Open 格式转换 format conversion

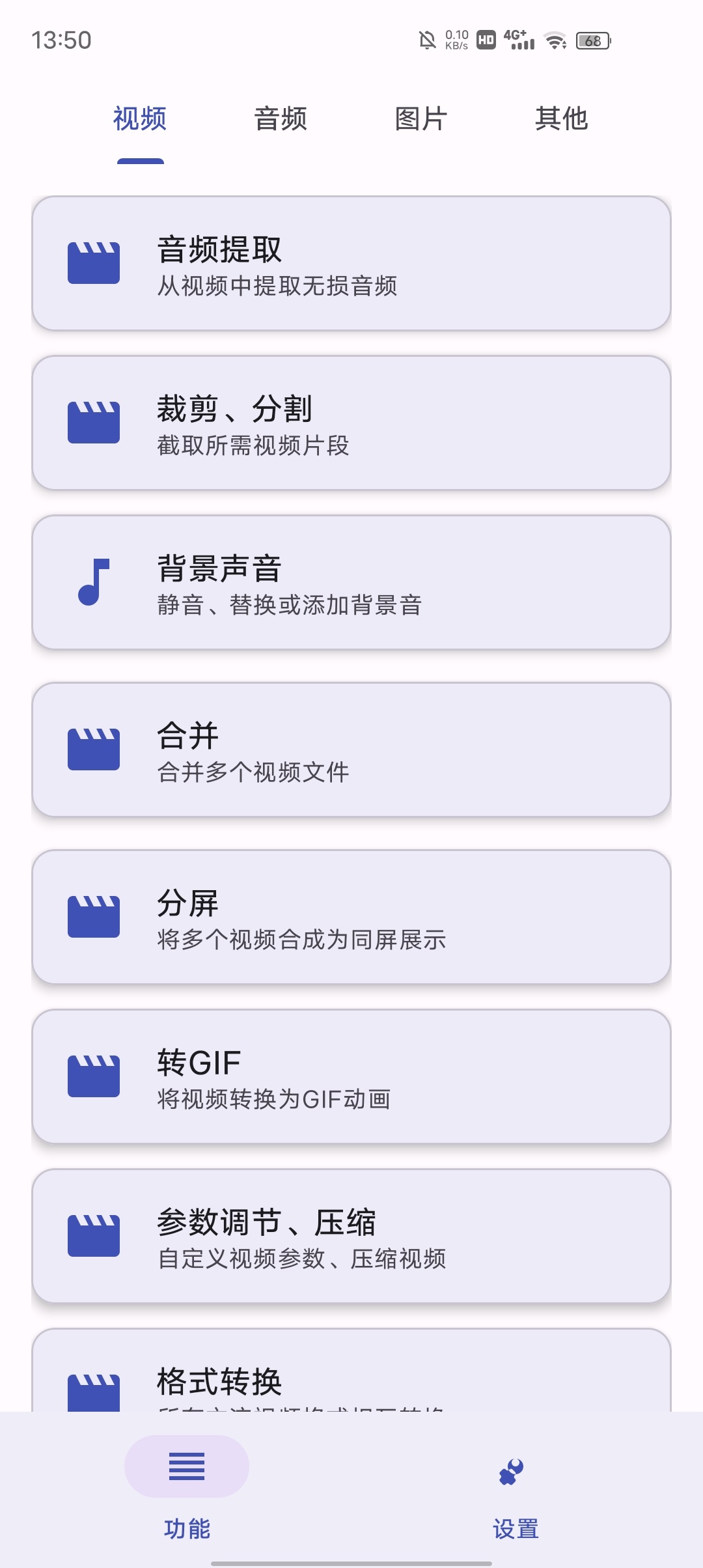tap(351, 1371)
